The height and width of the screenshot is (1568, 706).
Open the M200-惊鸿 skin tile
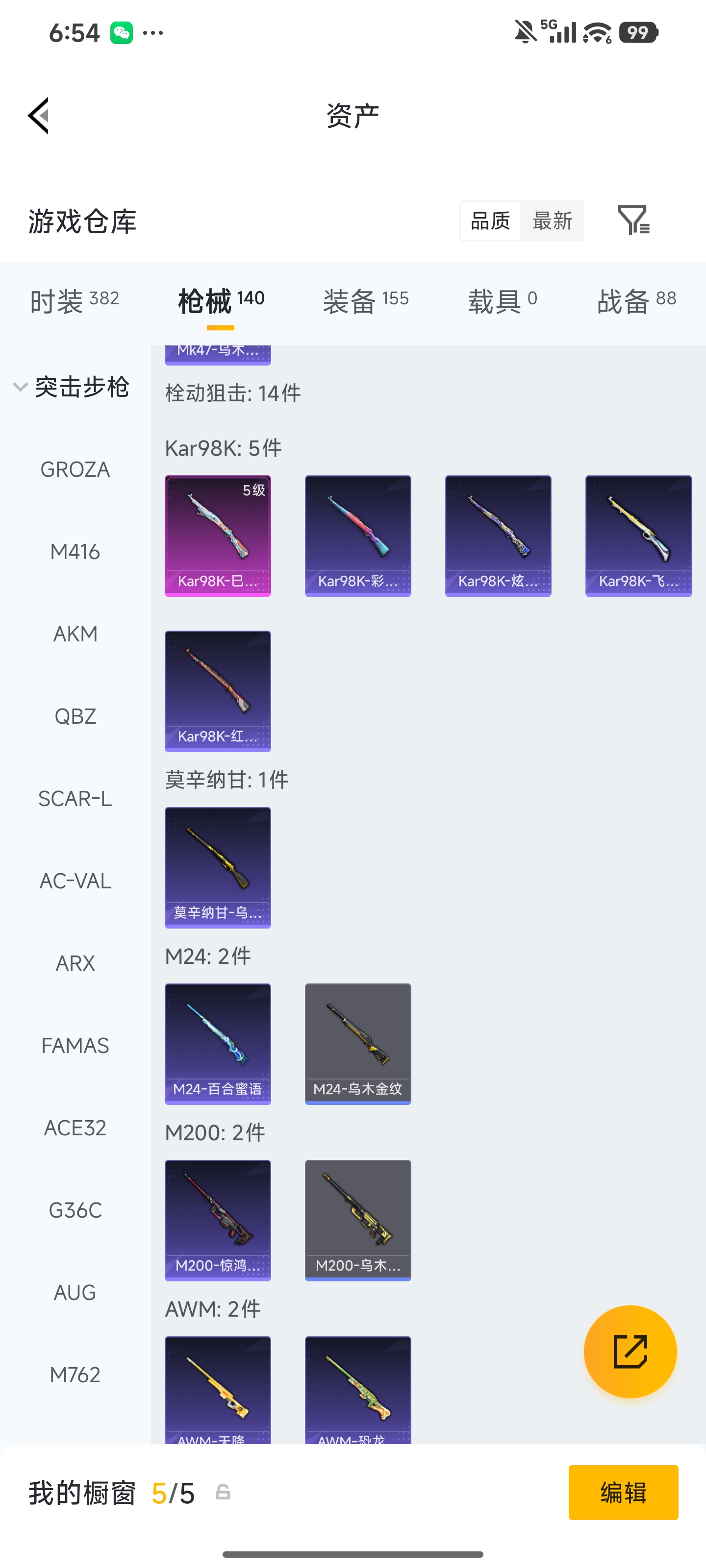coord(218,1221)
